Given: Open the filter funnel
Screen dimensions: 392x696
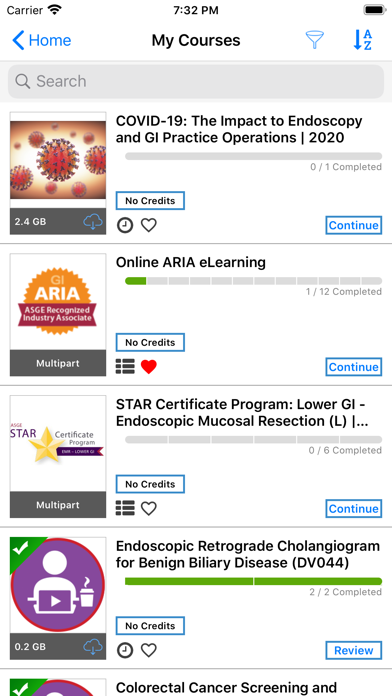Looking at the screenshot, I should pyautogui.click(x=314, y=40).
